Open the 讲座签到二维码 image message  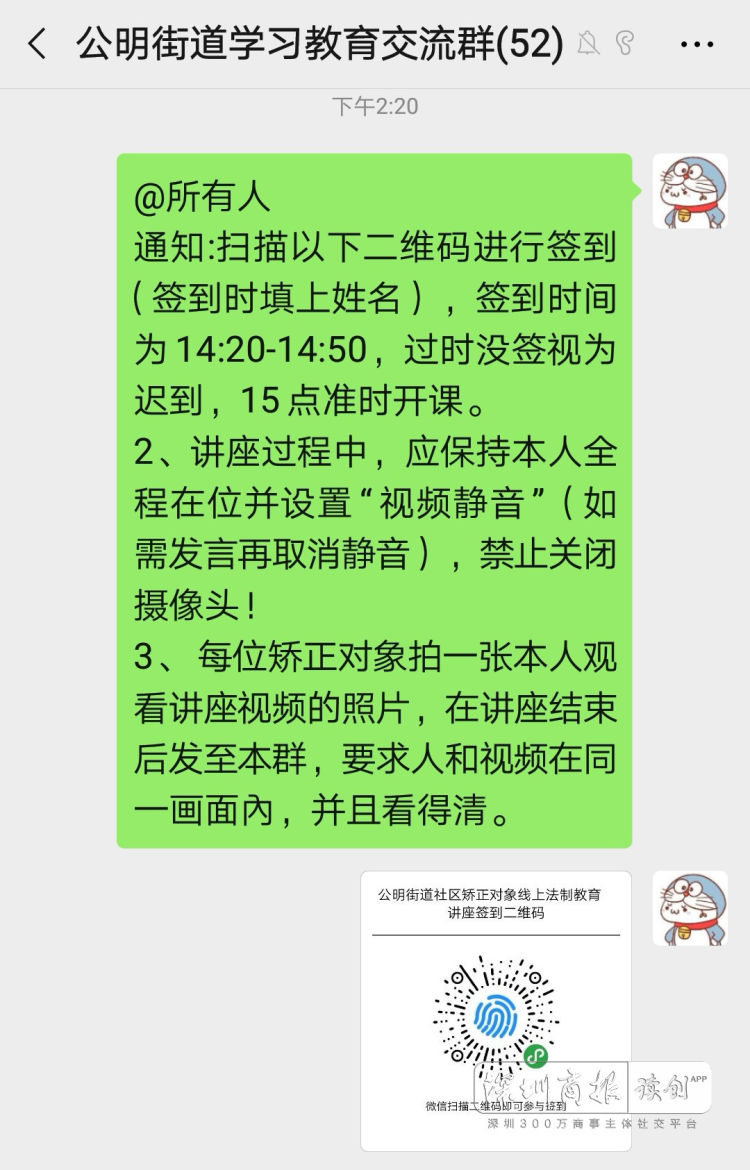pyautogui.click(x=496, y=1010)
